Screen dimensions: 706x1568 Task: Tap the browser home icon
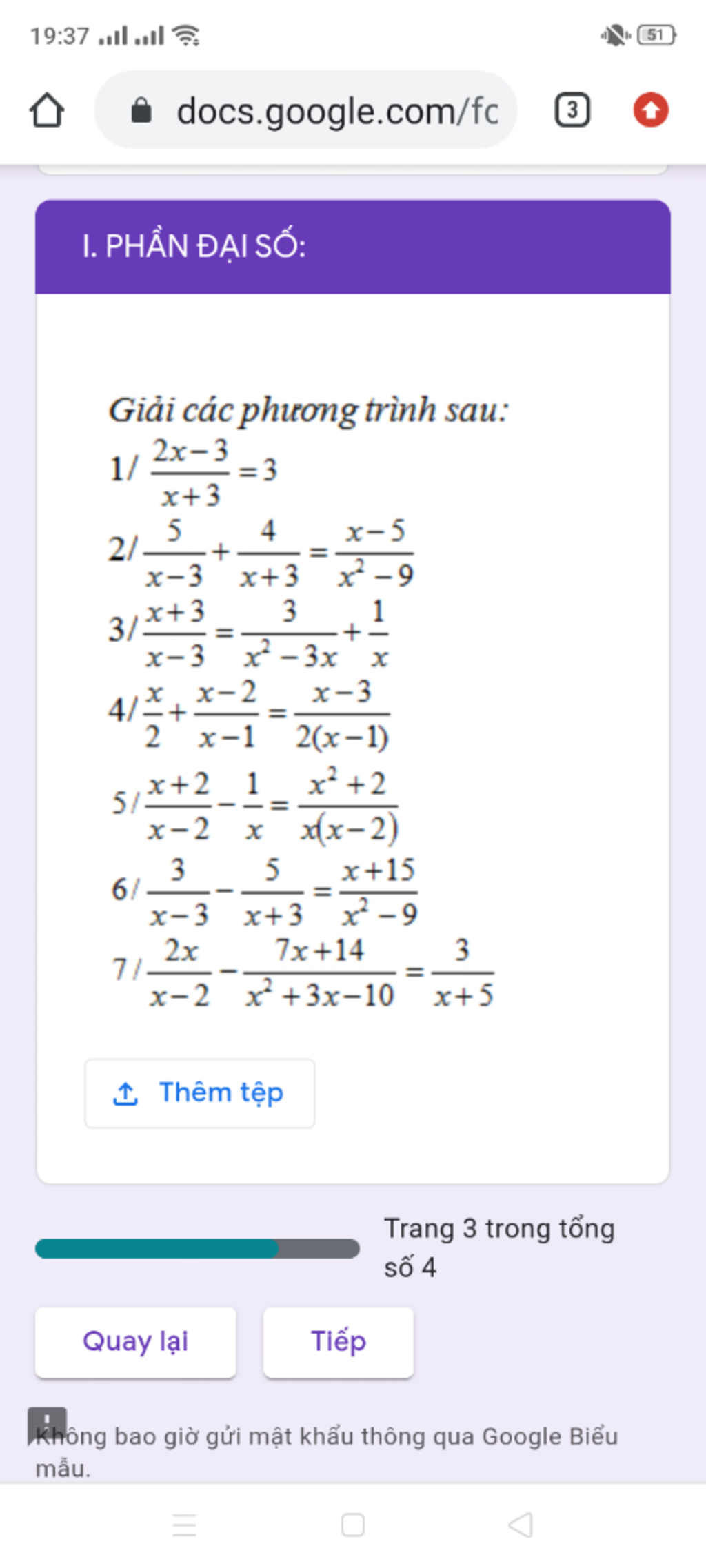click(47, 110)
